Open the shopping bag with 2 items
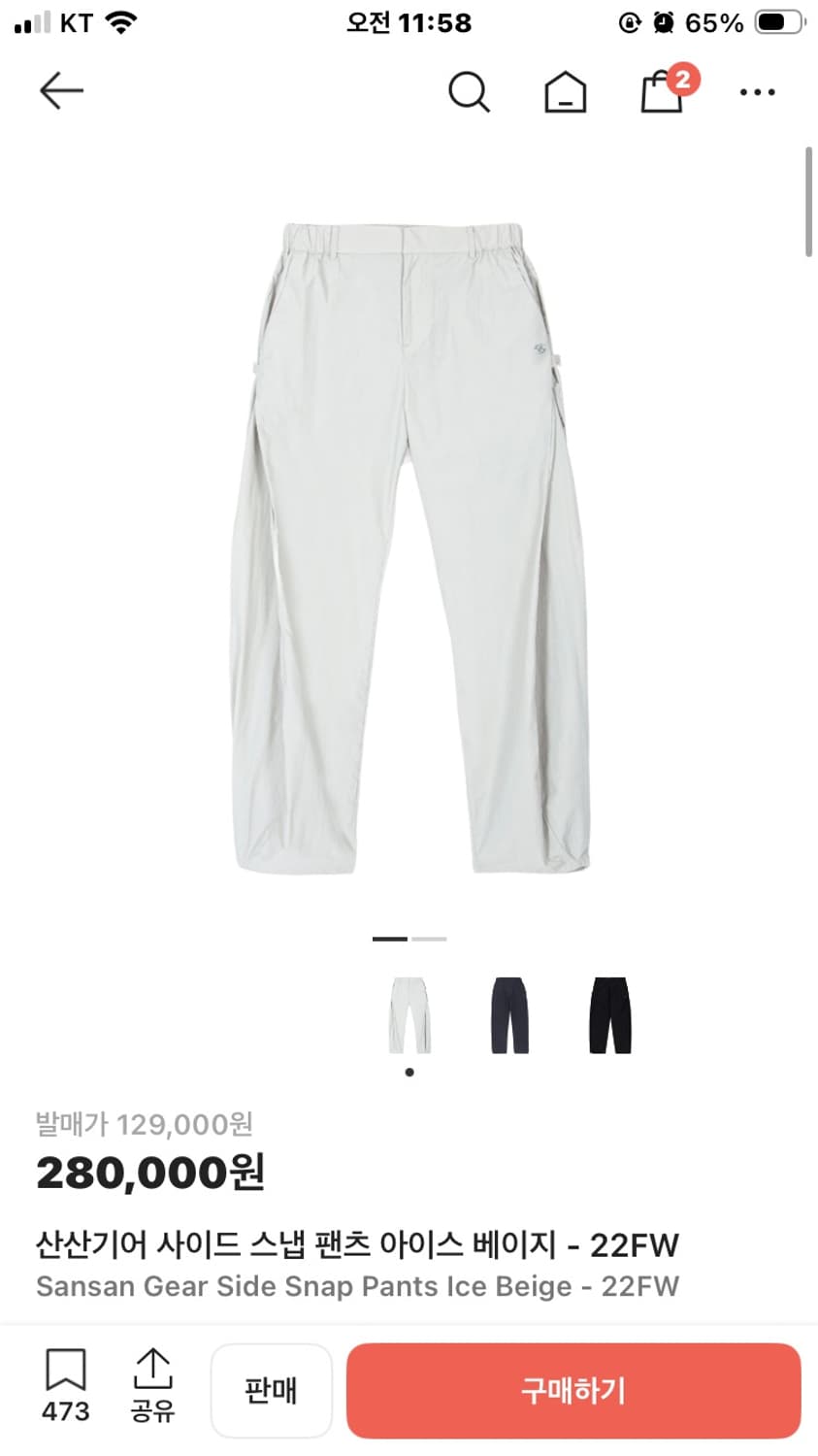This screenshot has height=1456, width=818. tap(662, 92)
